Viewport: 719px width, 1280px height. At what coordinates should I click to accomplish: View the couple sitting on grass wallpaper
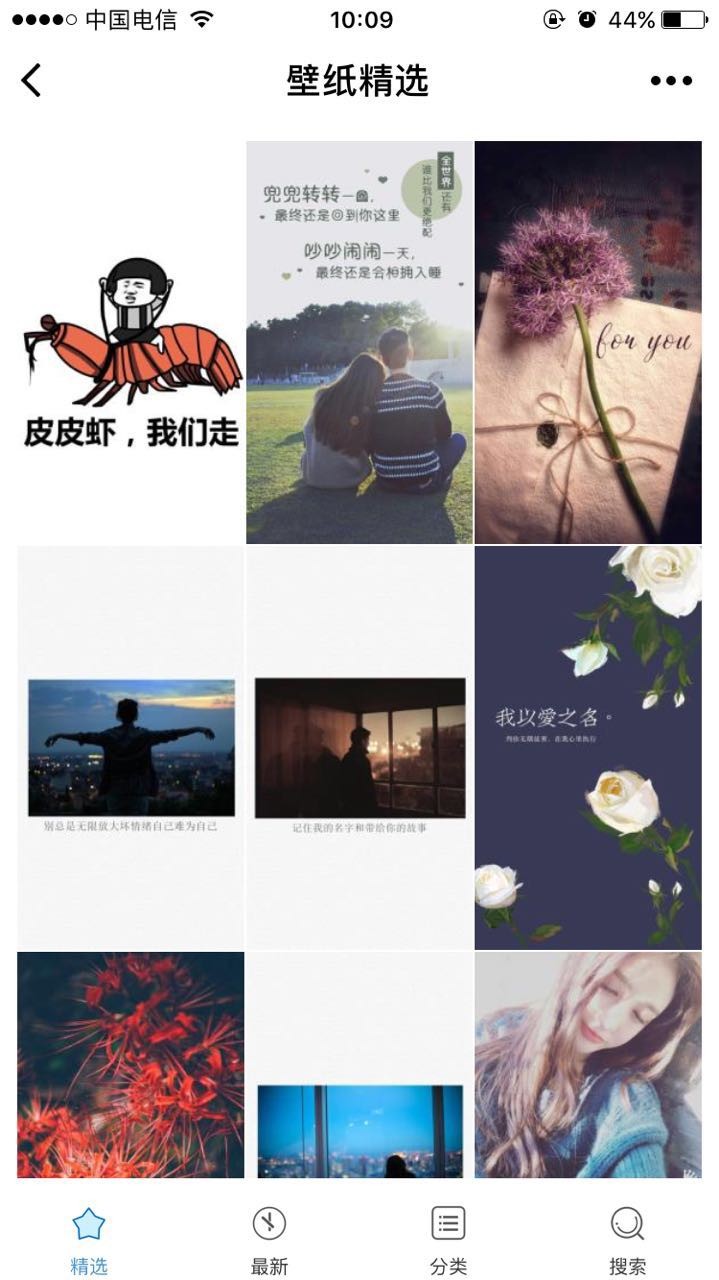[359, 343]
